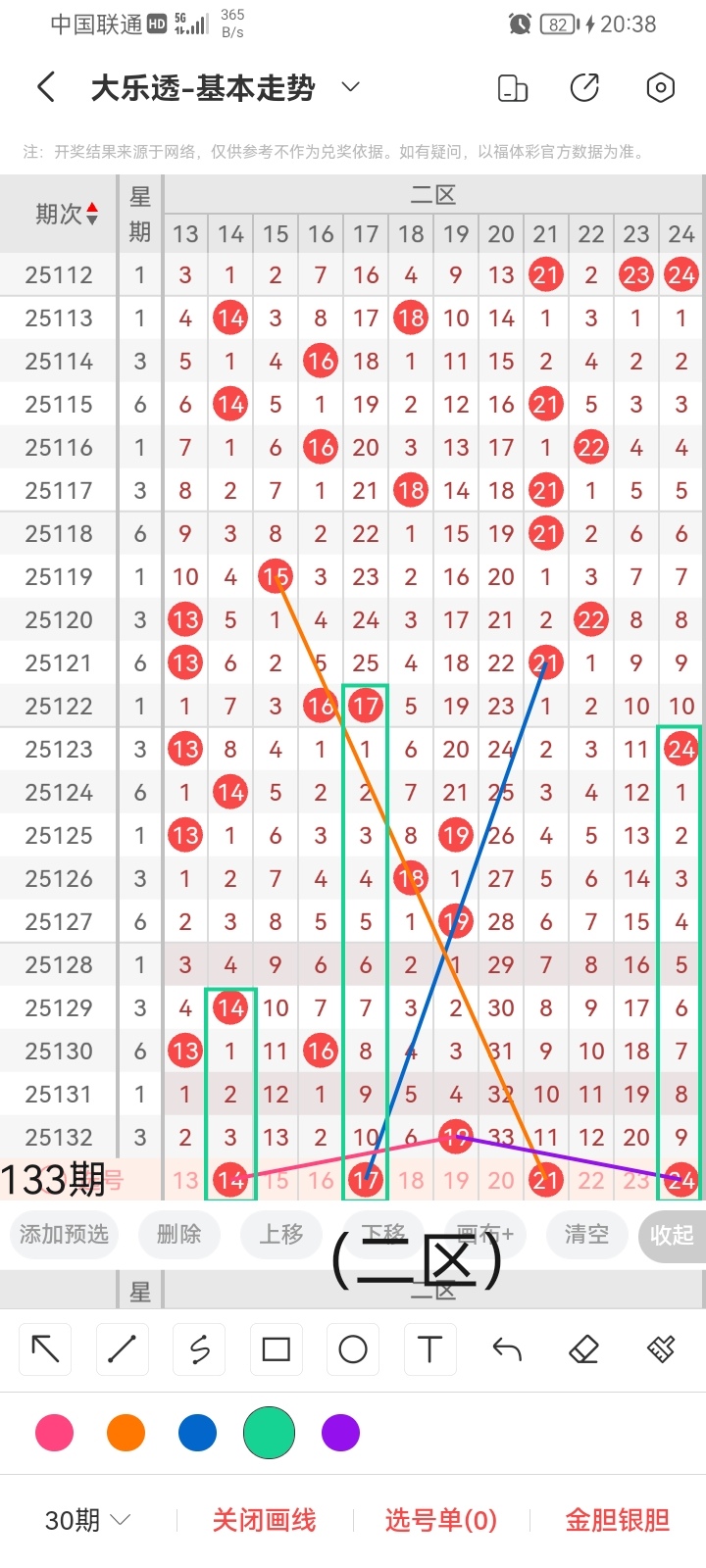Undo the last drawing stroke

[507, 1349]
